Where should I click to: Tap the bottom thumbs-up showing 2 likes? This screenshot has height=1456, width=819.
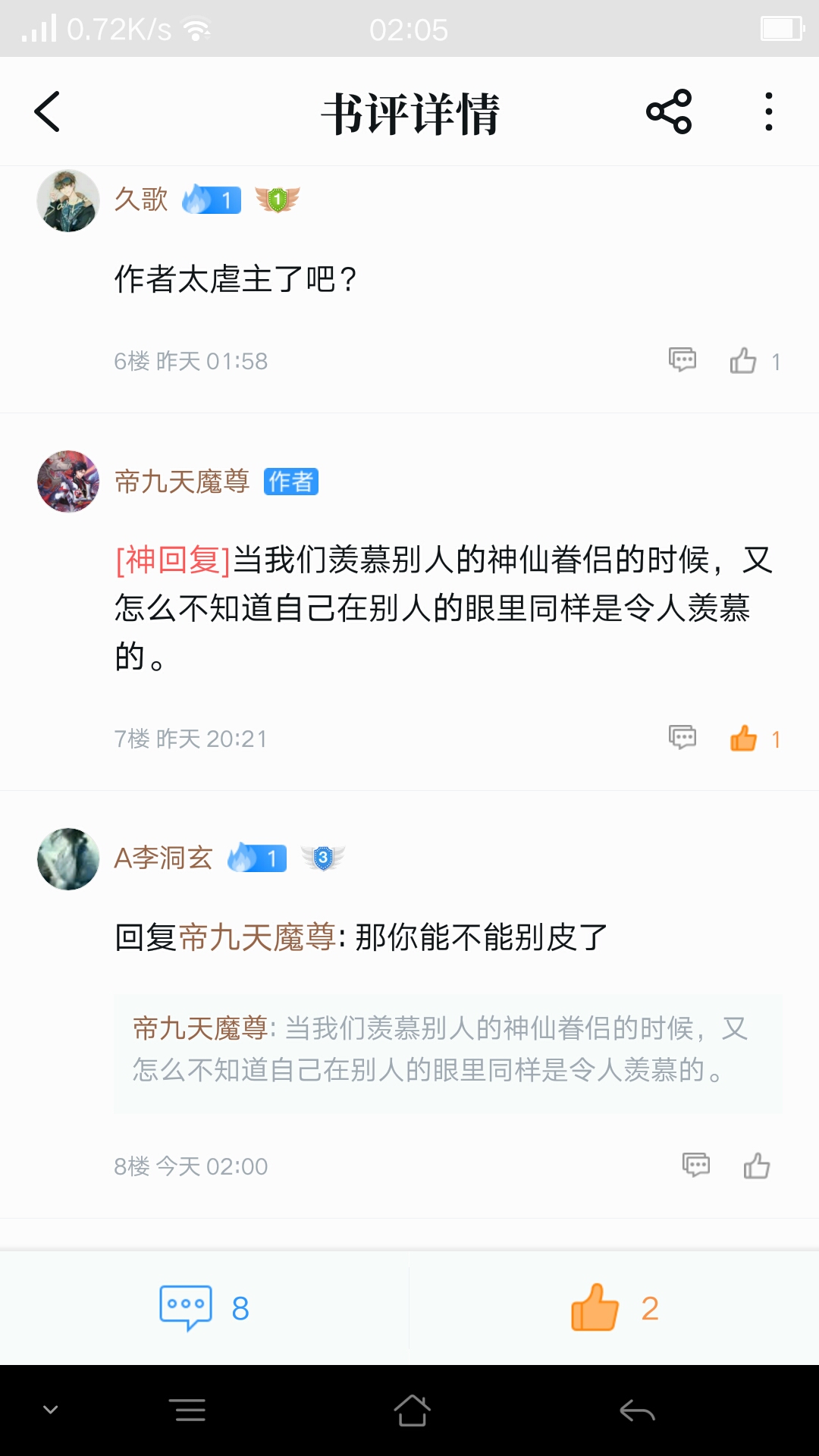[x=614, y=1308]
